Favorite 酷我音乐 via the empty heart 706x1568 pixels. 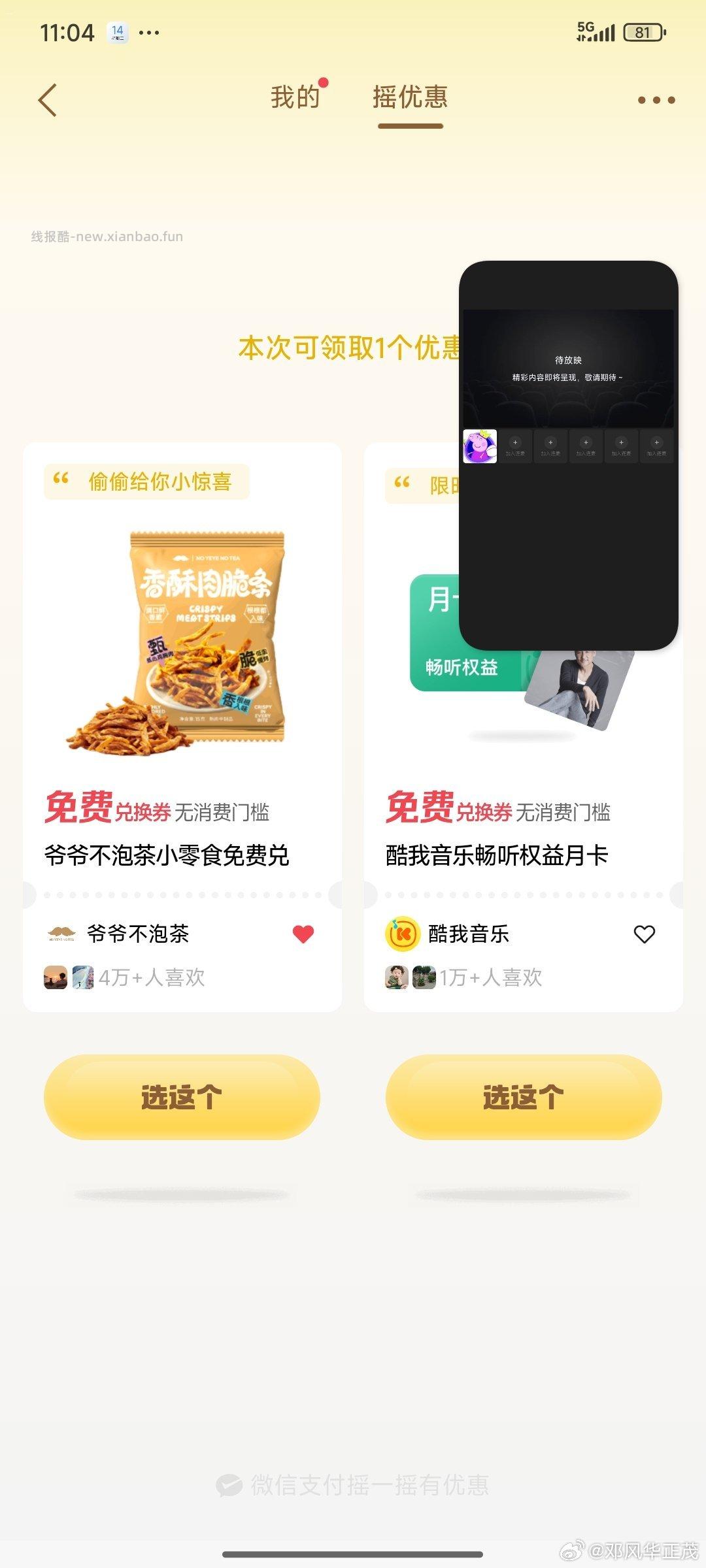click(645, 934)
